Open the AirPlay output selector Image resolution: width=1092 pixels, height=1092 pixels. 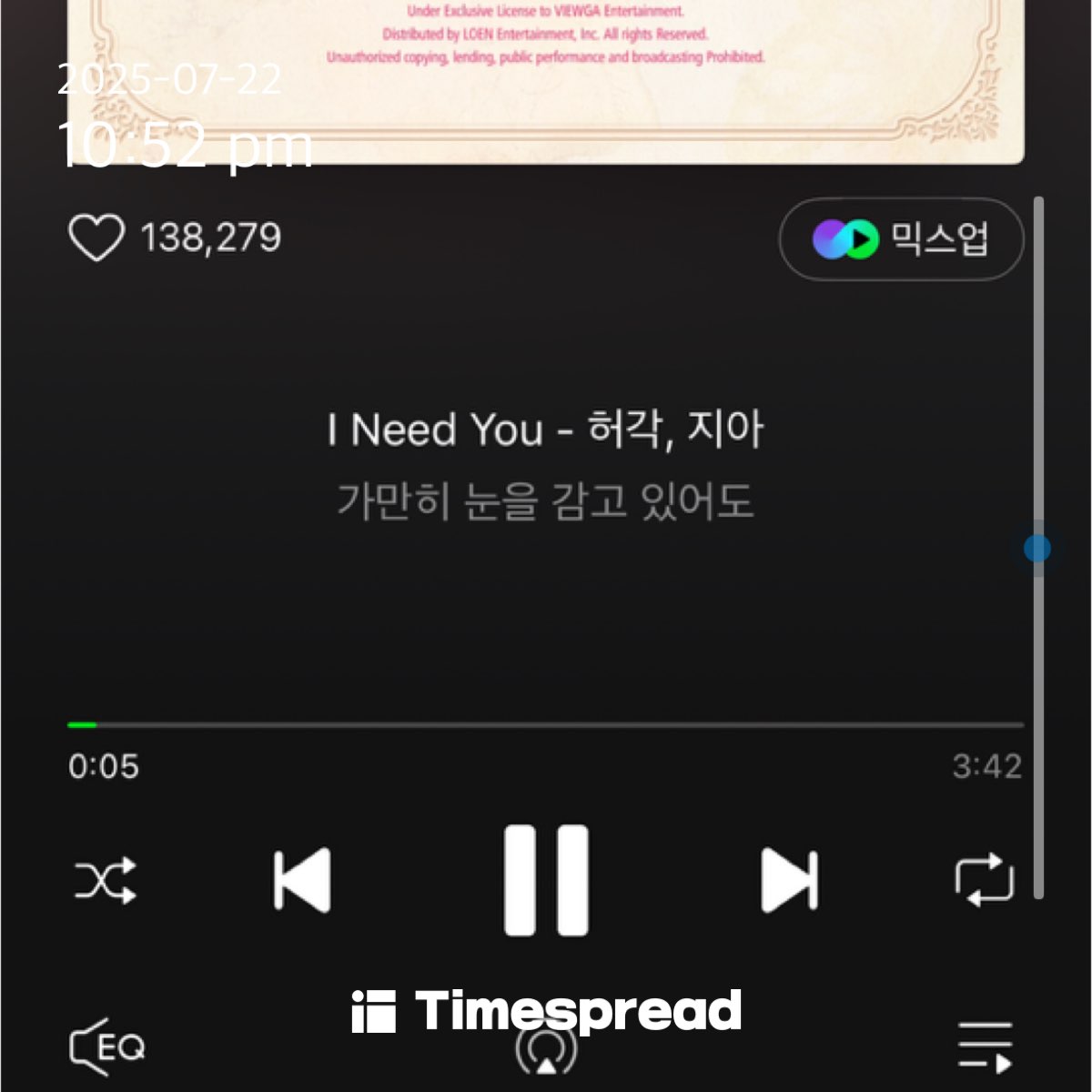coord(546,1052)
